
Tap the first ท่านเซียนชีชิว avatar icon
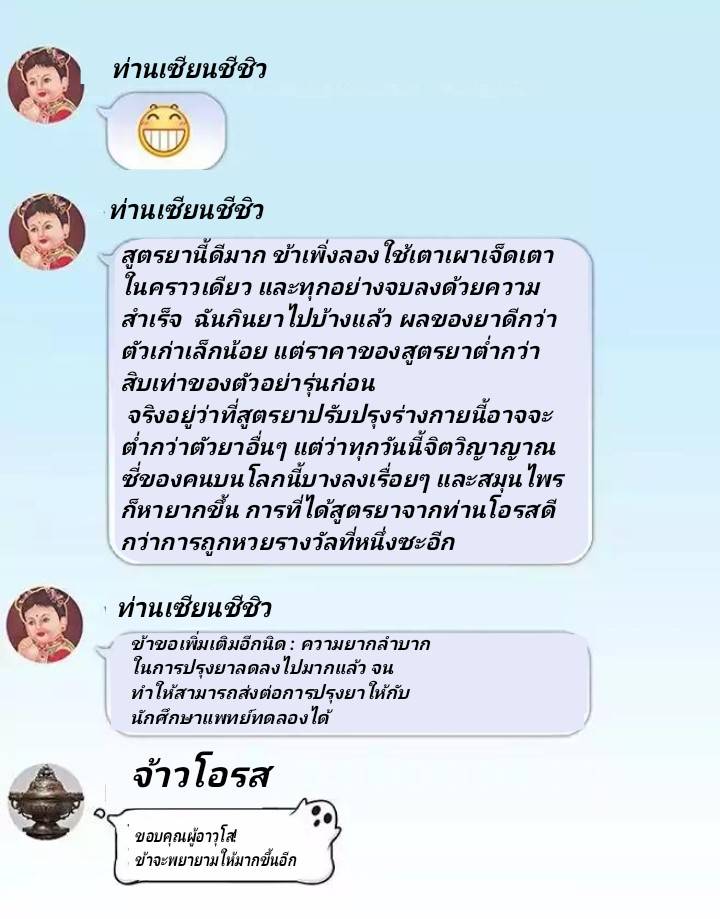pos(45,85)
